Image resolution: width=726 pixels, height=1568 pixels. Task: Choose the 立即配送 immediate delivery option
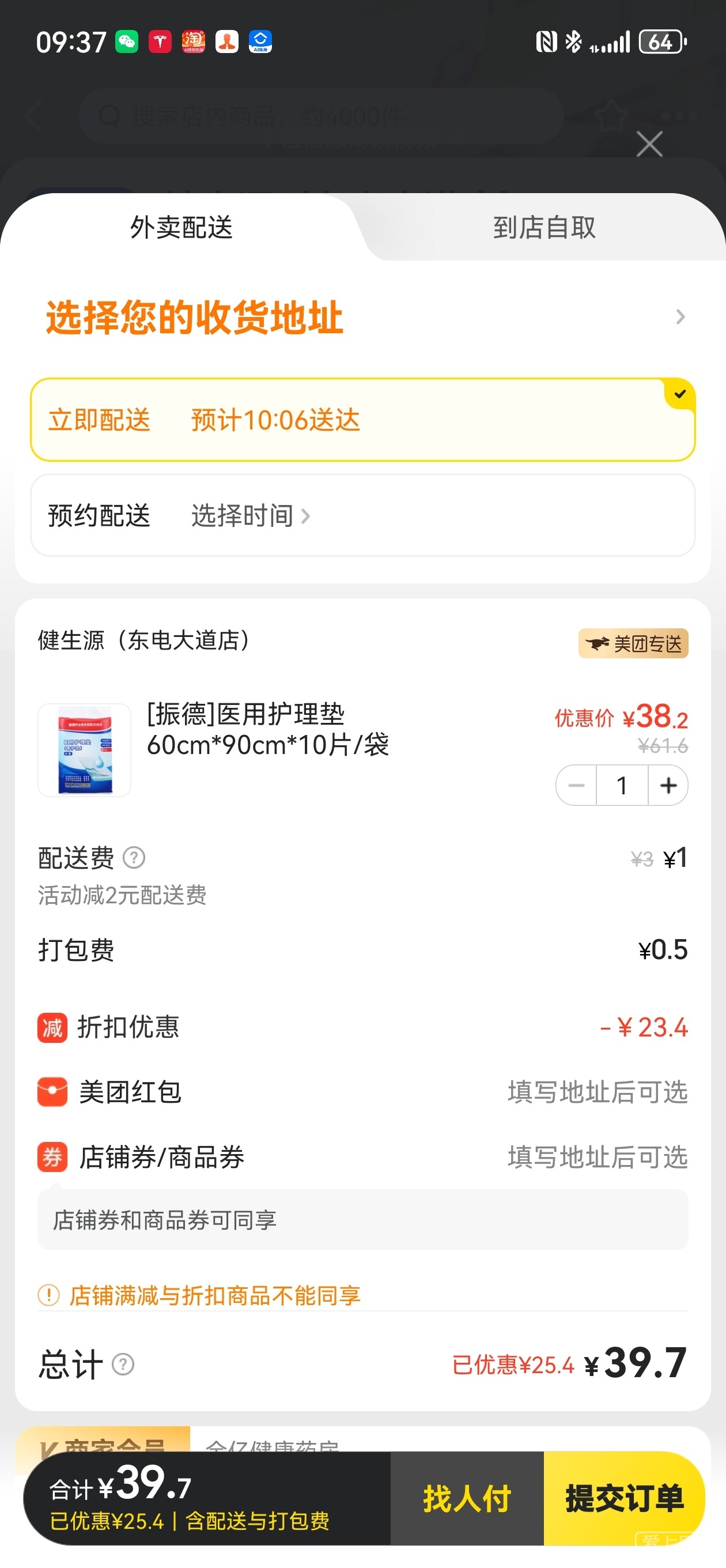click(x=362, y=420)
